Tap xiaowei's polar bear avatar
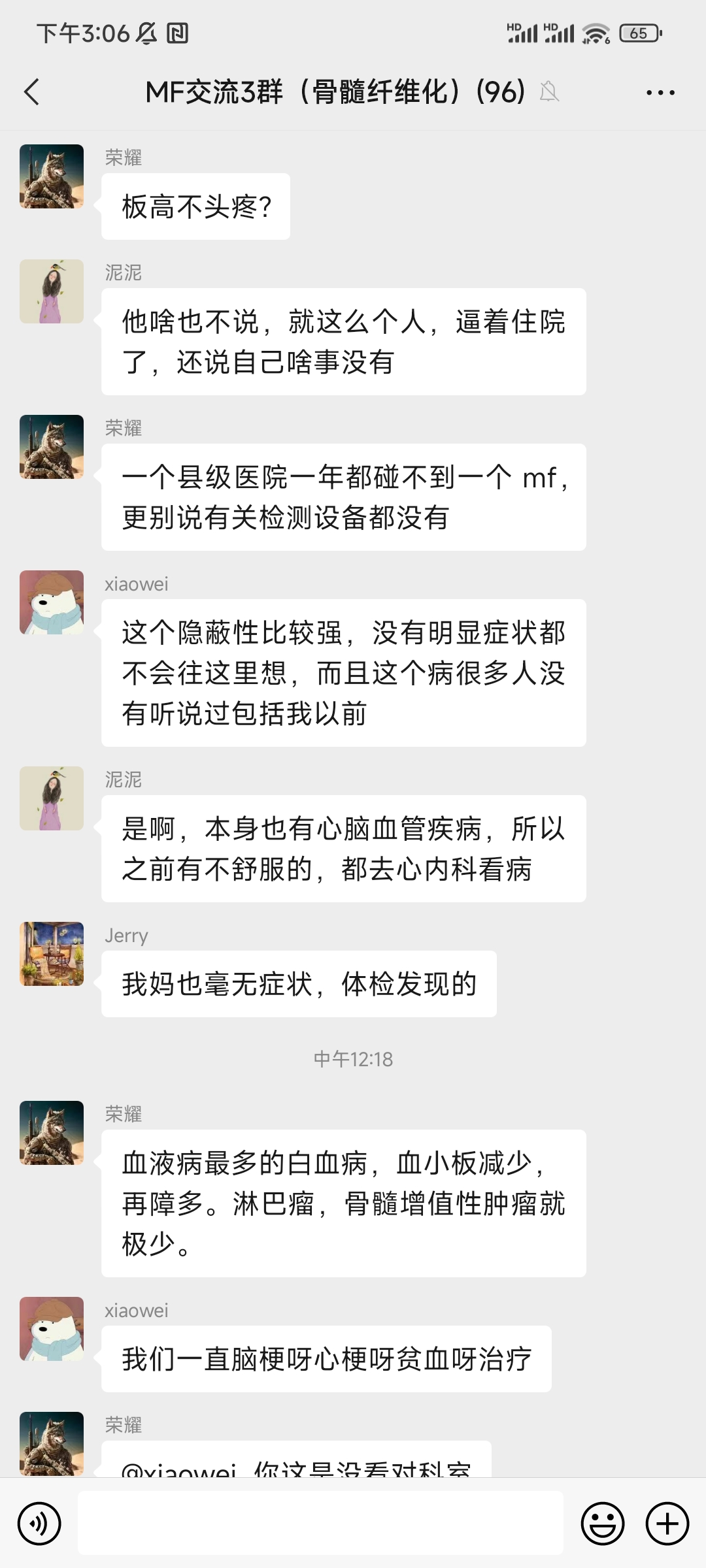Image resolution: width=706 pixels, height=1568 pixels. pos(52,602)
